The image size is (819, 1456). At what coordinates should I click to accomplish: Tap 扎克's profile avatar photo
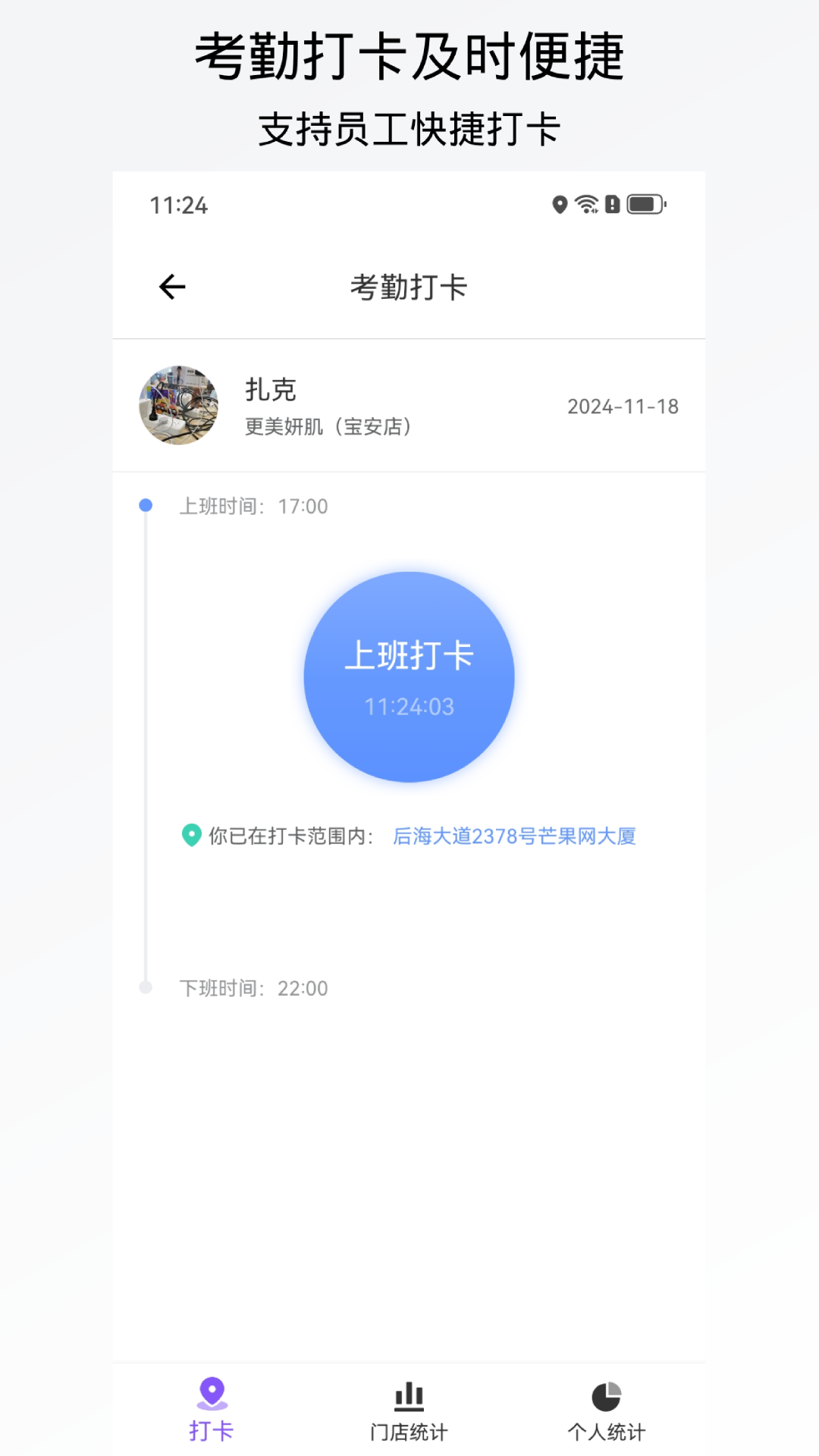(x=179, y=406)
